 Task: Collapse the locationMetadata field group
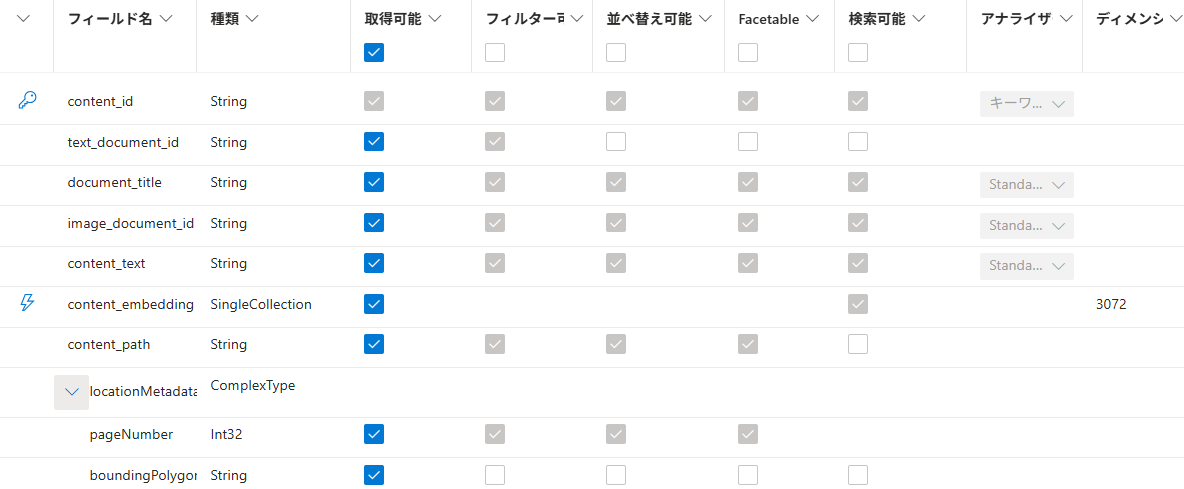tap(71, 393)
